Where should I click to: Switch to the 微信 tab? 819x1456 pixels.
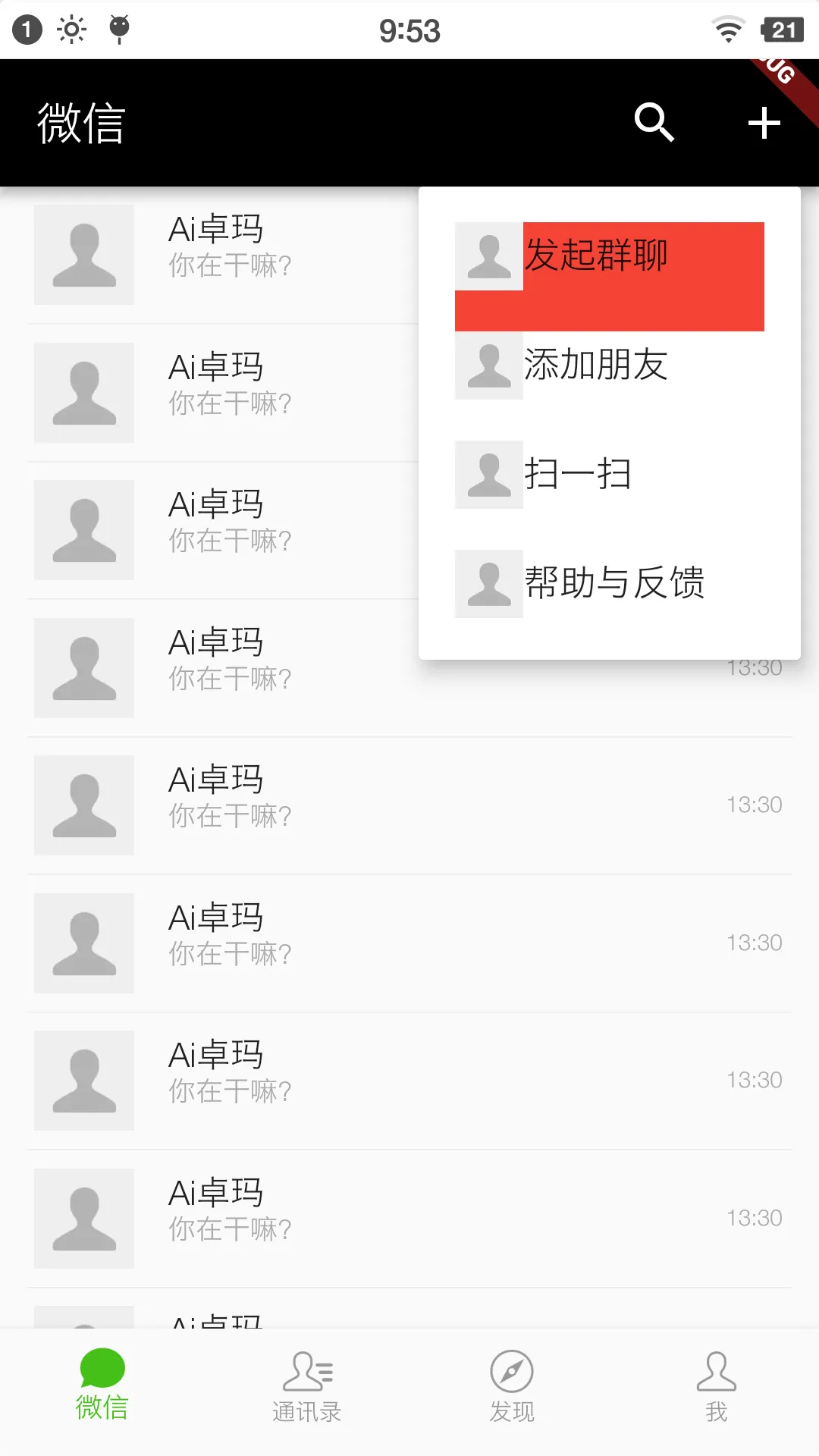point(102,1385)
